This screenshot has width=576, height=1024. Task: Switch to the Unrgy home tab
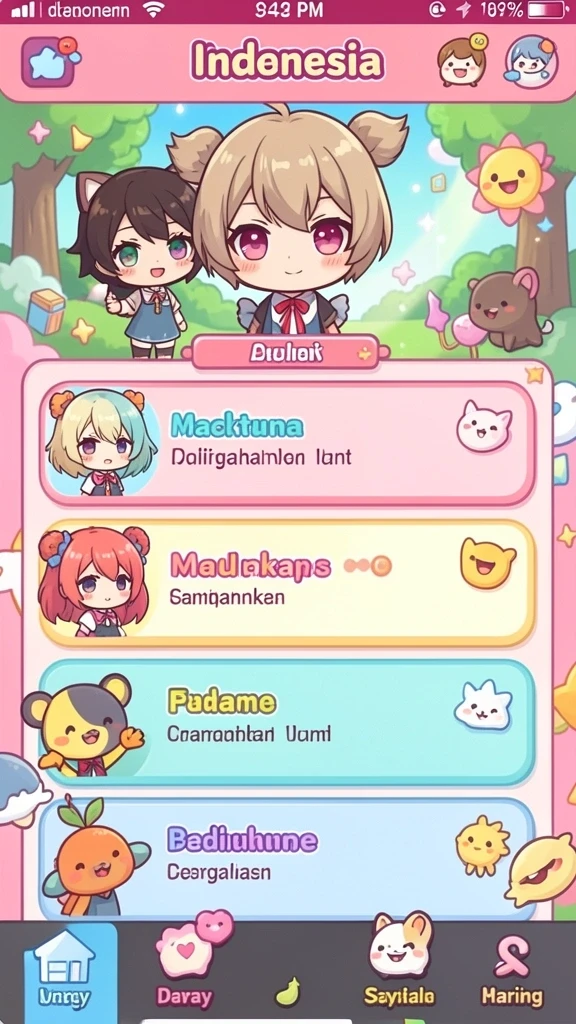click(x=64, y=973)
